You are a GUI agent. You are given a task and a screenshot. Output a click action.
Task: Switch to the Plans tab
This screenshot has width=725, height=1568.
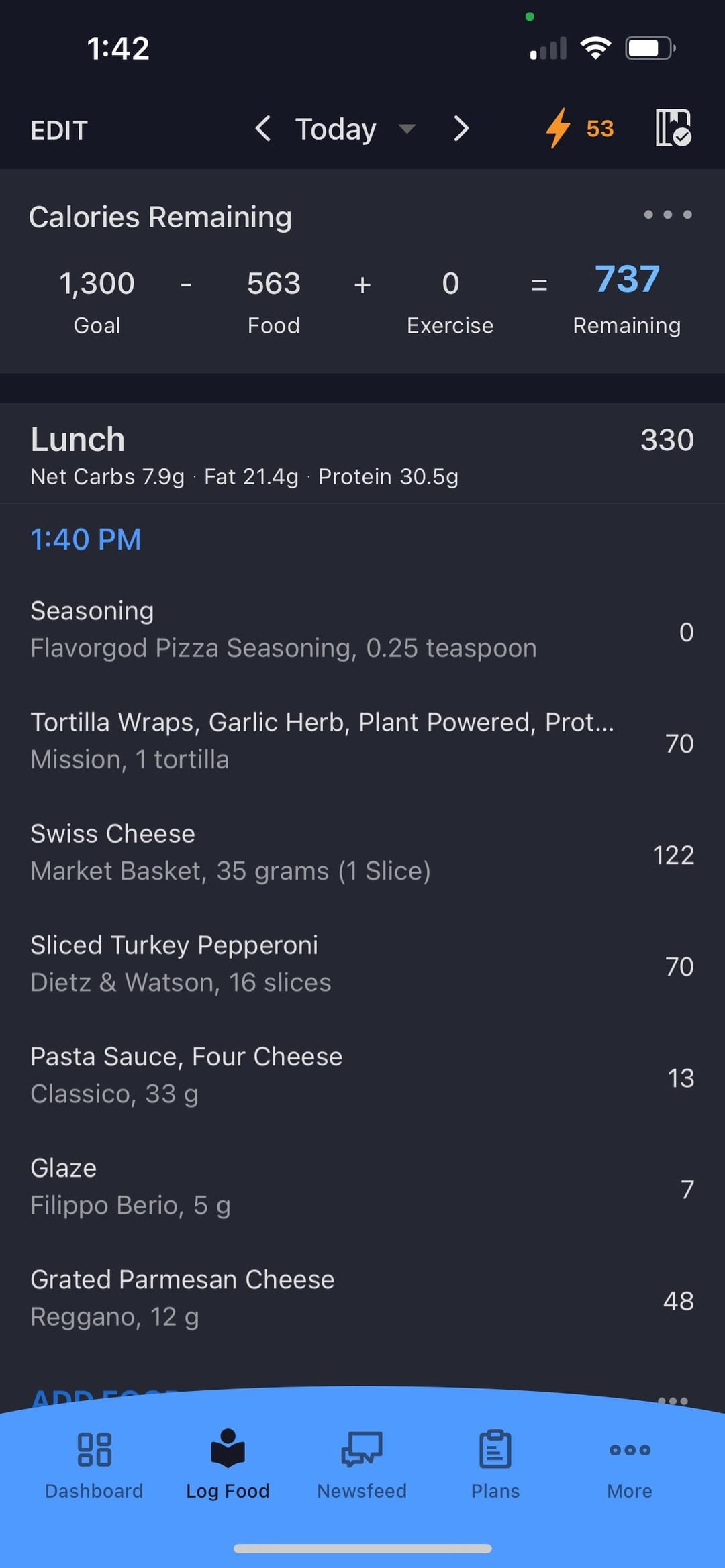495,1465
